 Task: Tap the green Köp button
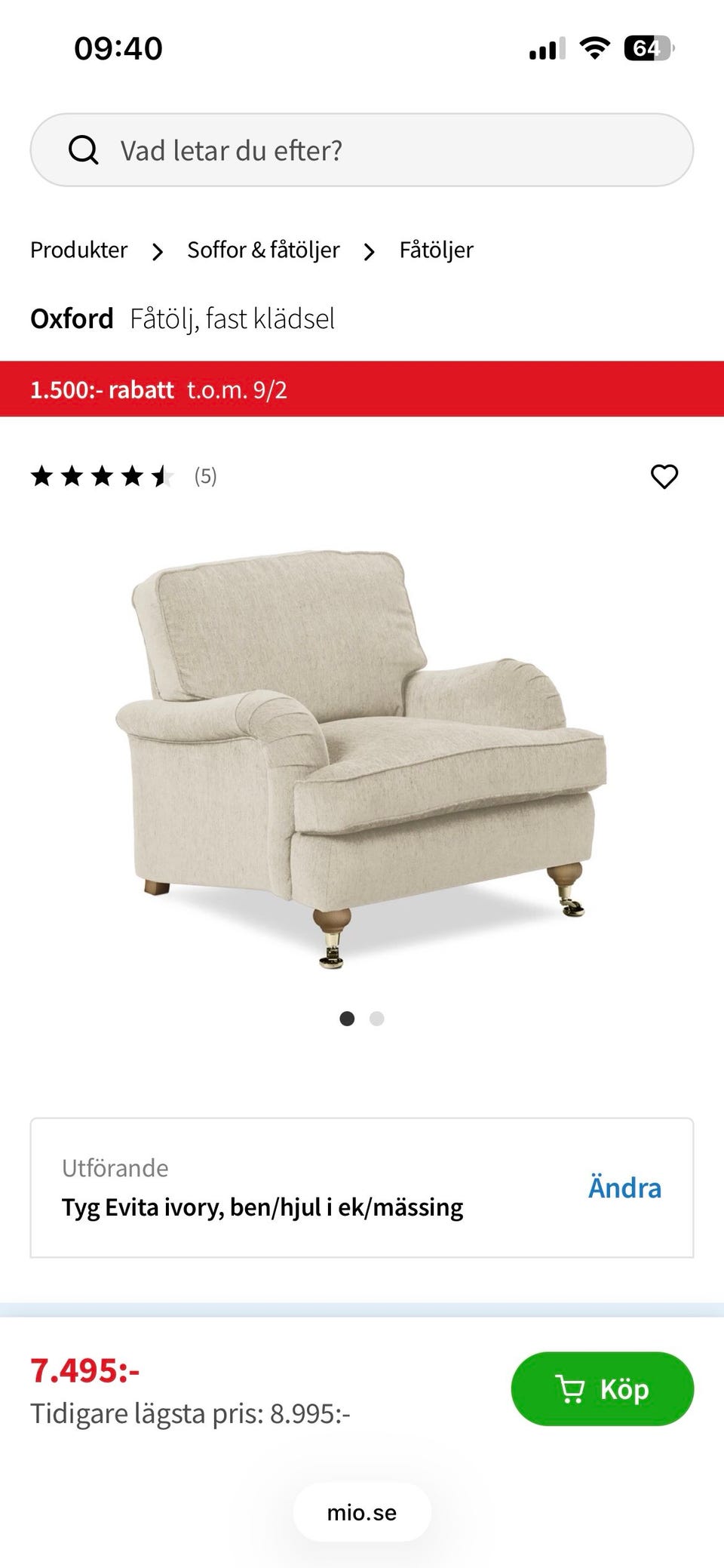pos(602,1388)
